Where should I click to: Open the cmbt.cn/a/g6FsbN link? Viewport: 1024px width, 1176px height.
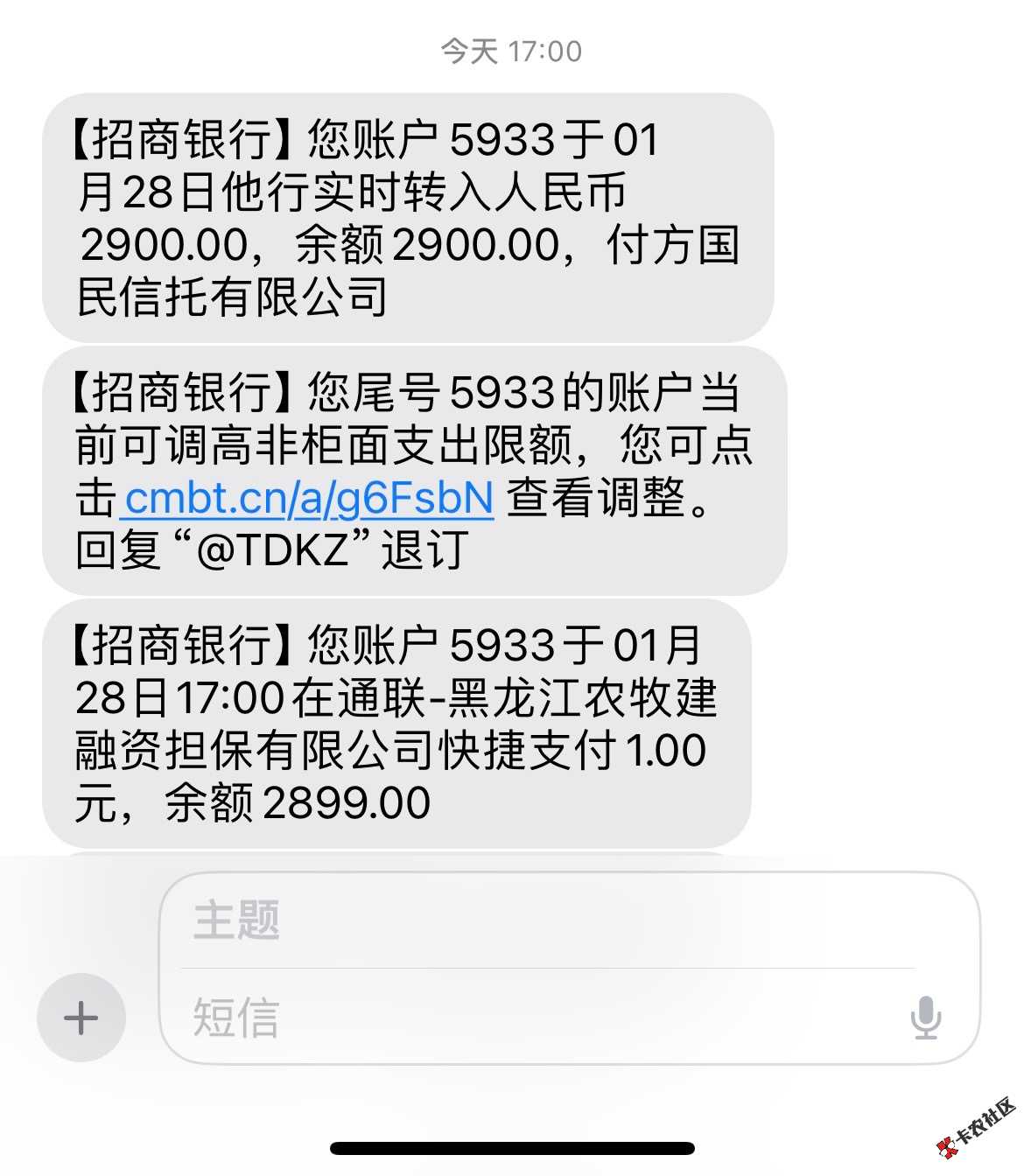pyautogui.click(x=309, y=498)
